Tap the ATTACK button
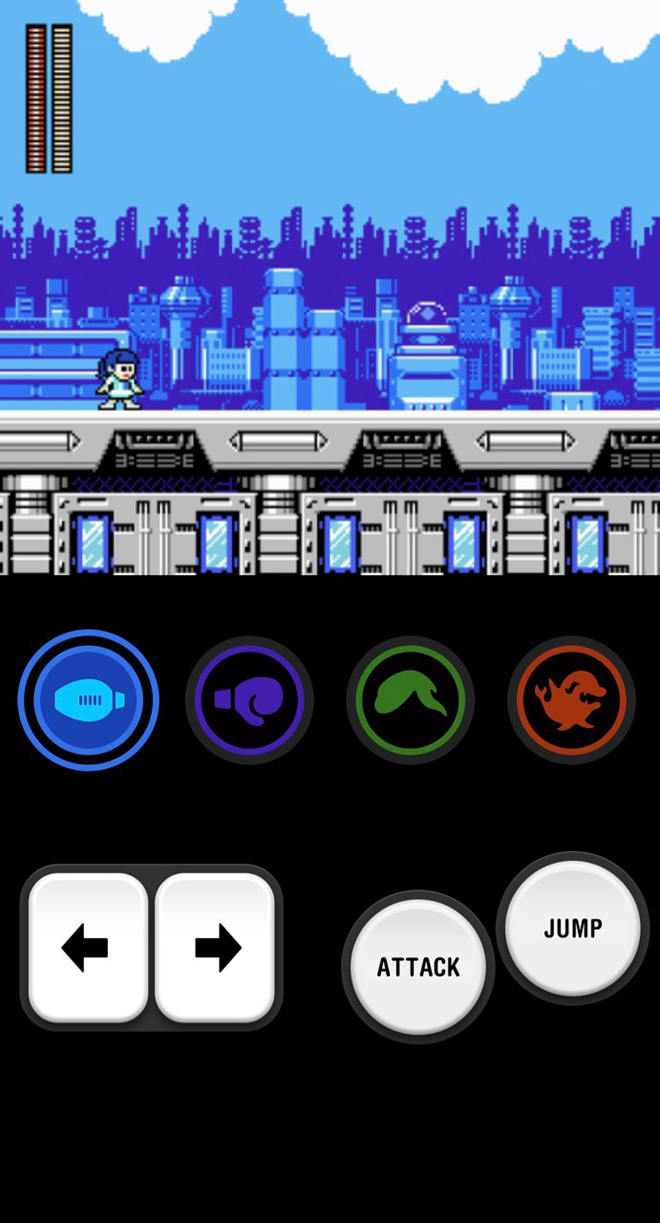660x1223 pixels. pos(418,966)
